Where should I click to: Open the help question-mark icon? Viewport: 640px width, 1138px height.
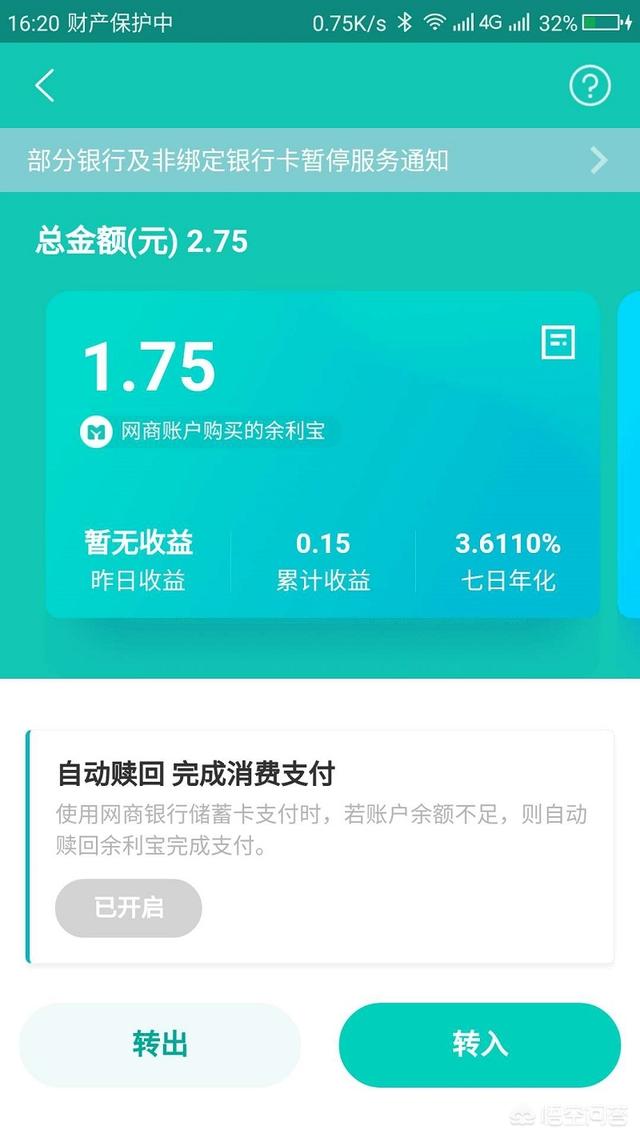tap(590, 86)
